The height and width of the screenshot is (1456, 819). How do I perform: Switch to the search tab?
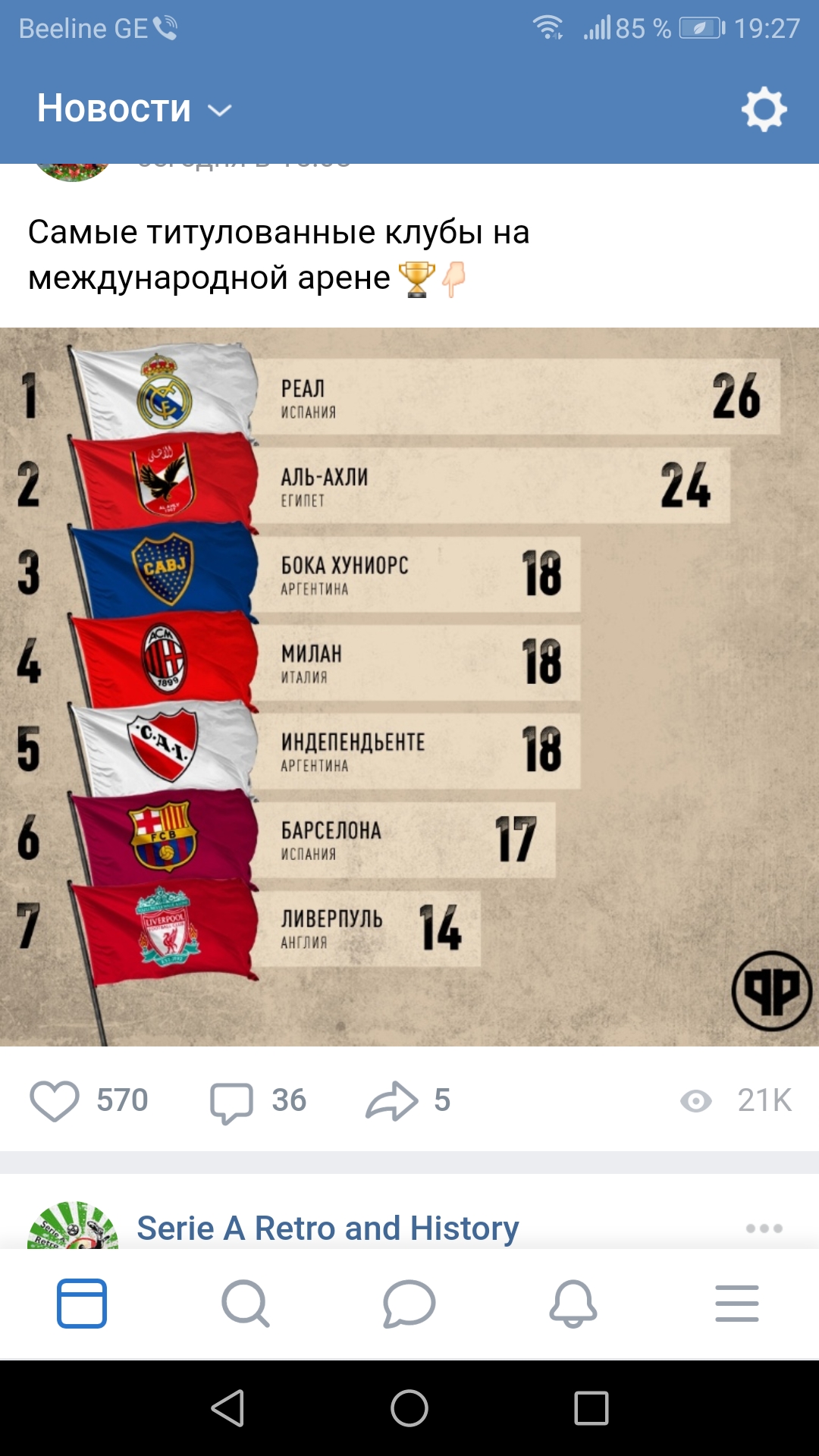(246, 1304)
